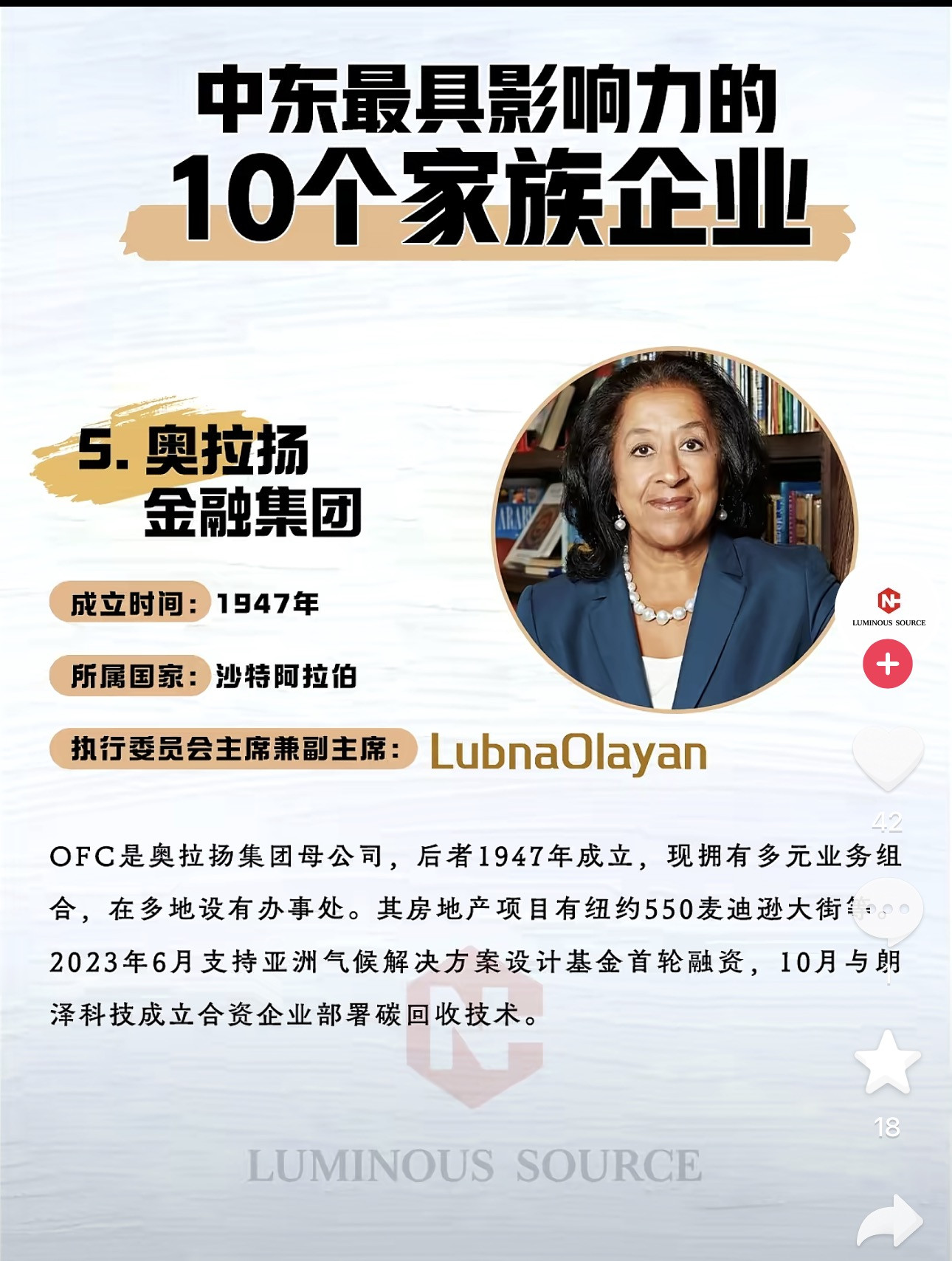This screenshot has height=1261, width=952.
Task: Add this post to favorites with the star
Action: pos(887,1063)
